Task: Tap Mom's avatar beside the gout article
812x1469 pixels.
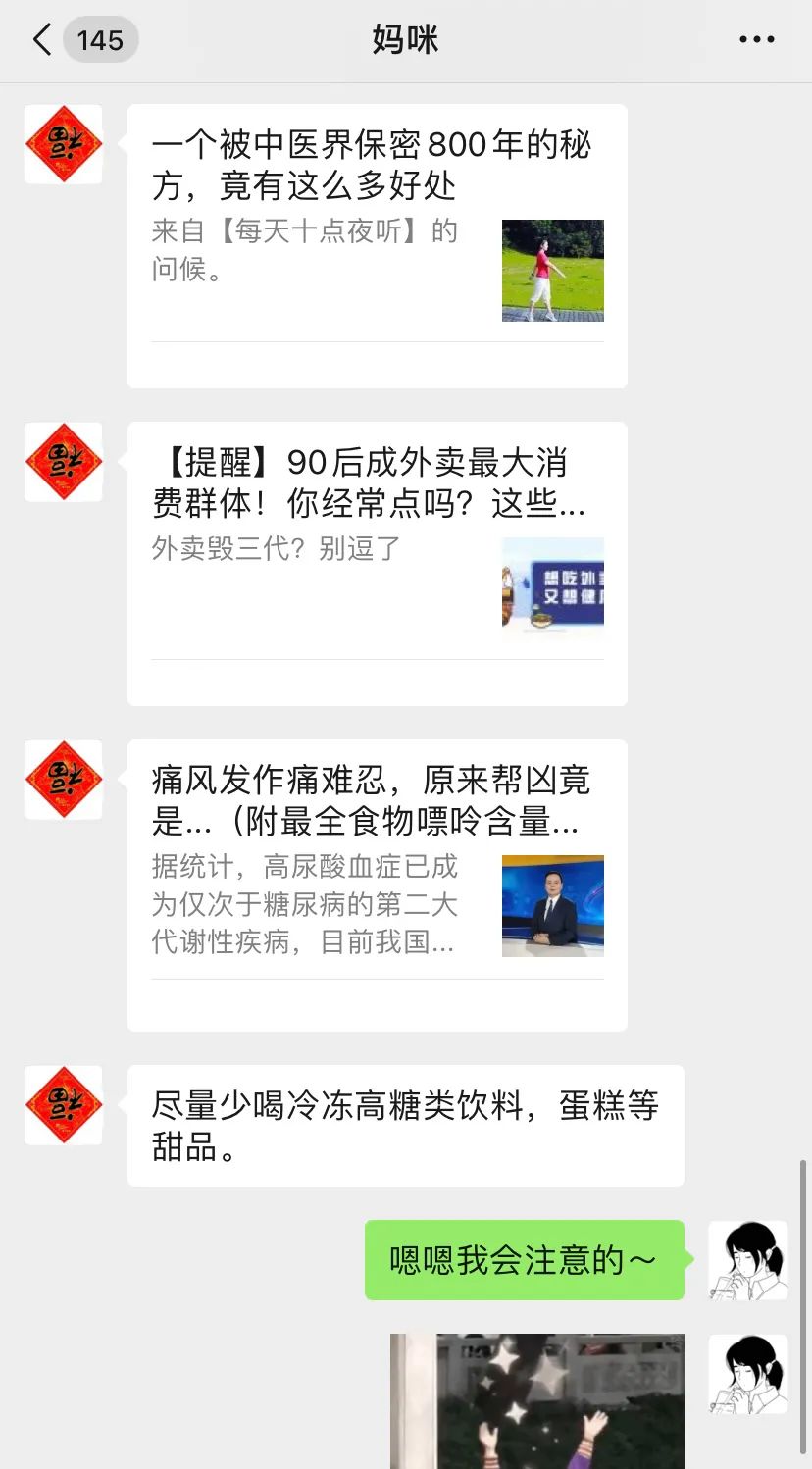Action: (x=63, y=780)
